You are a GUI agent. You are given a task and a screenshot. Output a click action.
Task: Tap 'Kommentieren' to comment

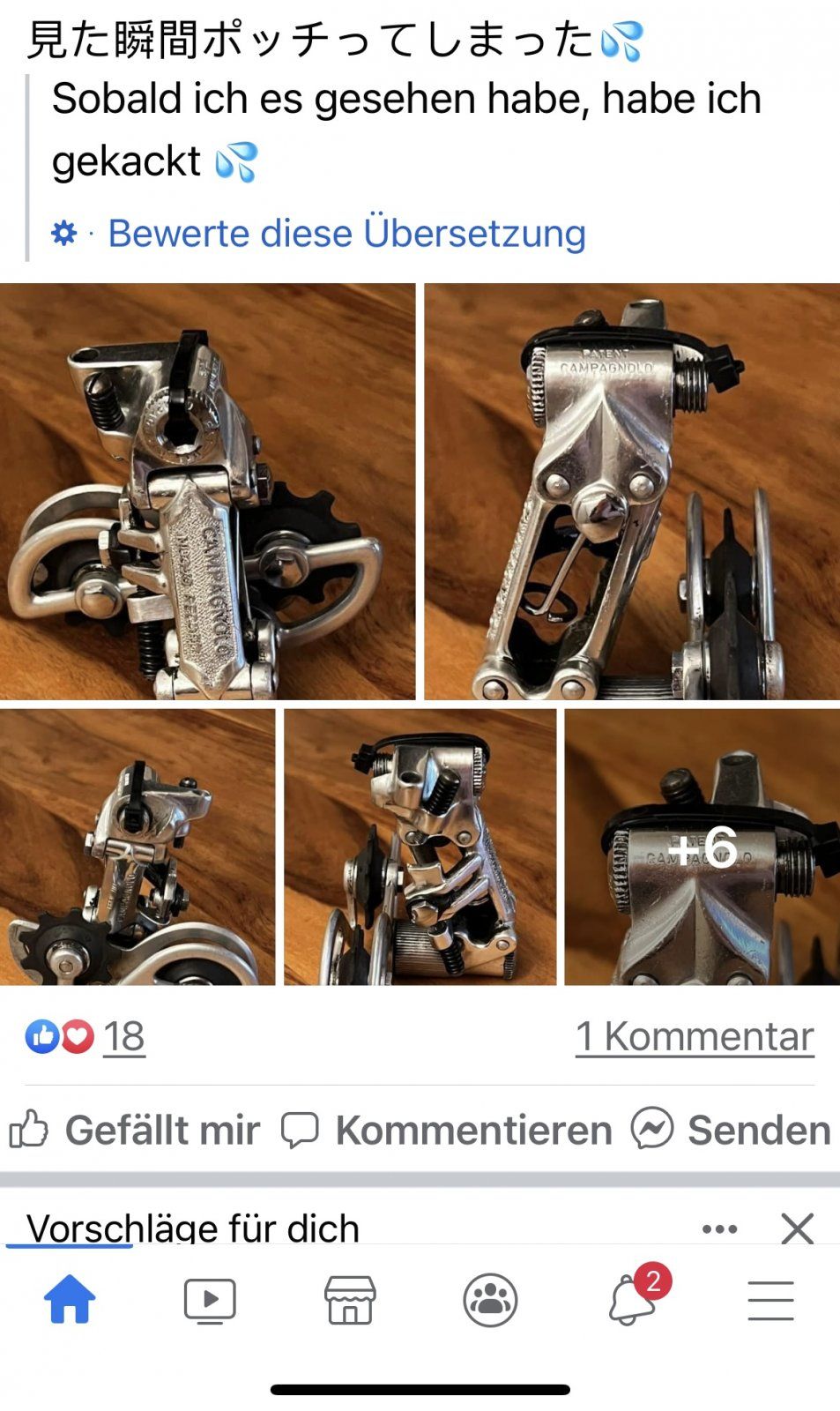[x=446, y=1130]
